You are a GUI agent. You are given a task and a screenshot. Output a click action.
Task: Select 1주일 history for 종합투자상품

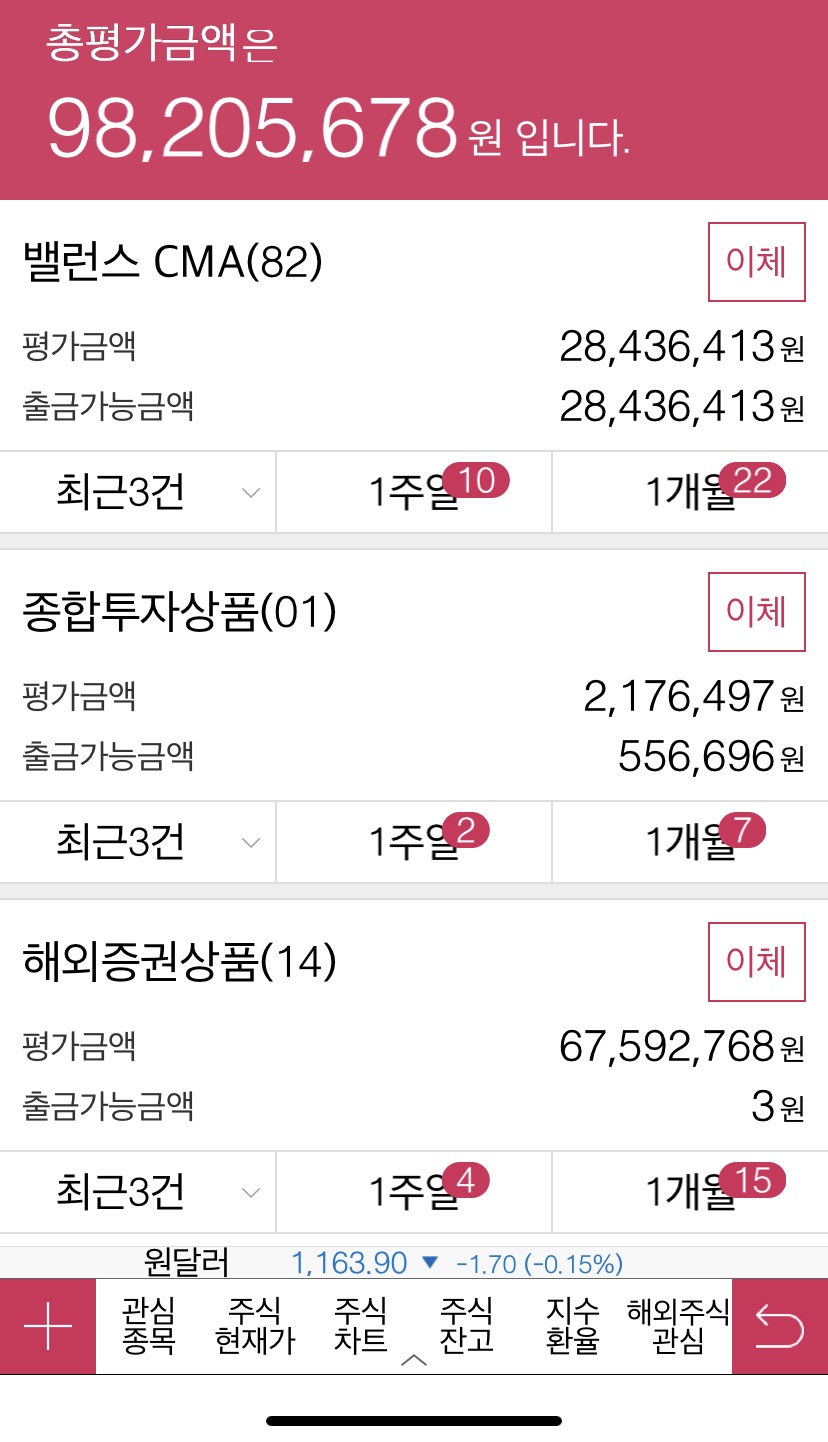[414, 843]
